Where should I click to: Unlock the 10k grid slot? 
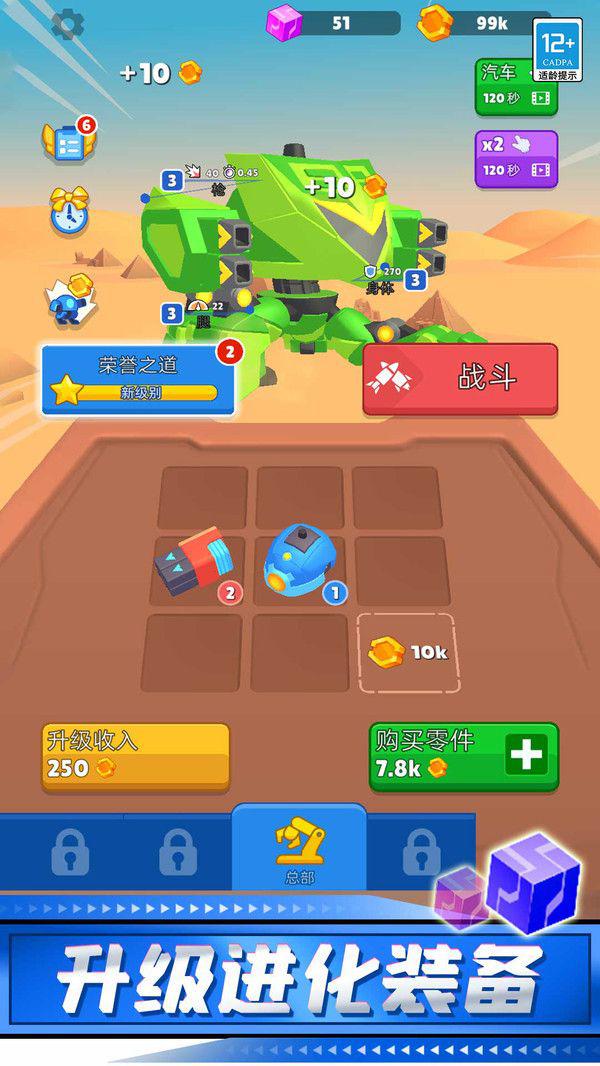[407, 653]
